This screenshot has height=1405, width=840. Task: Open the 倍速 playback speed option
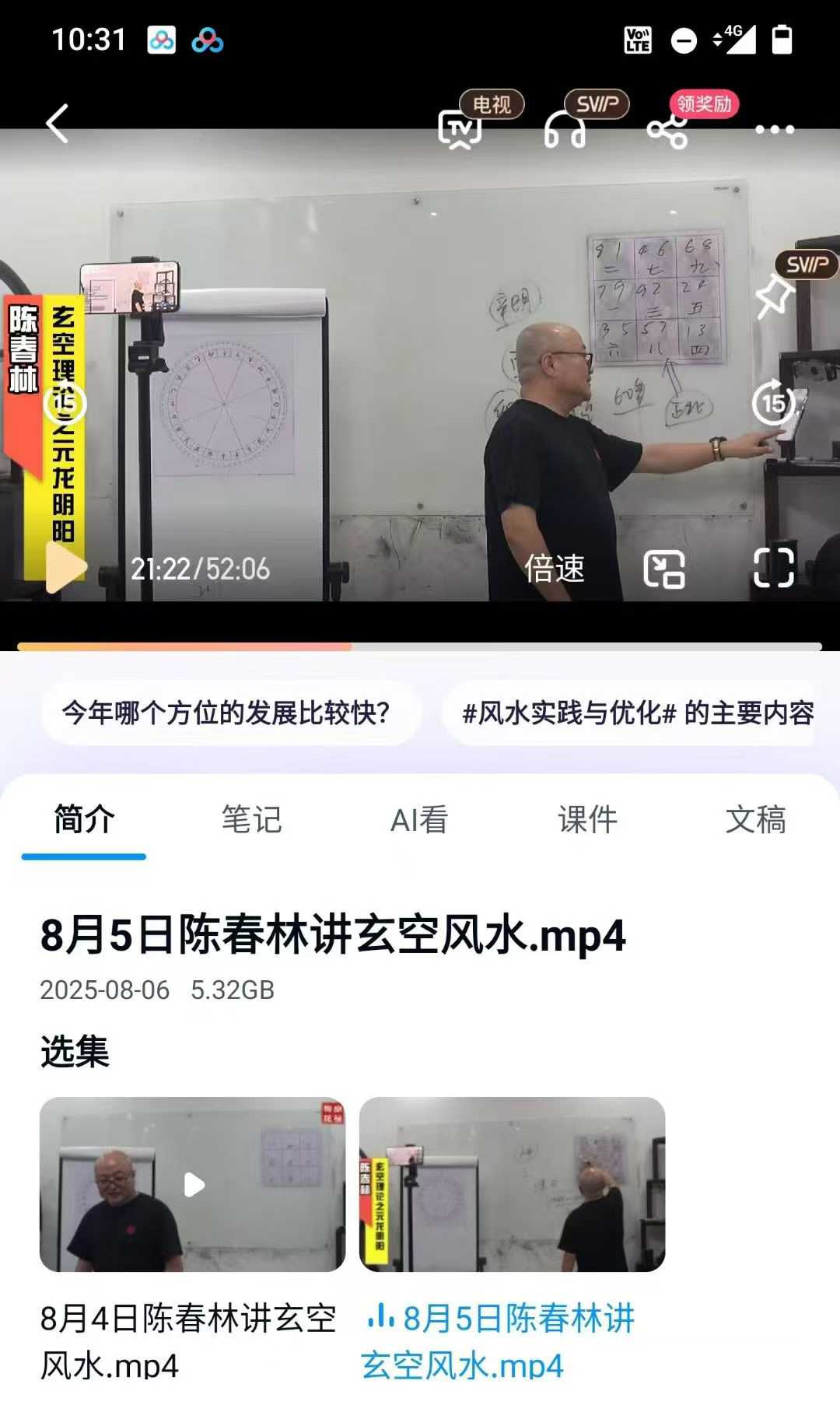(554, 569)
